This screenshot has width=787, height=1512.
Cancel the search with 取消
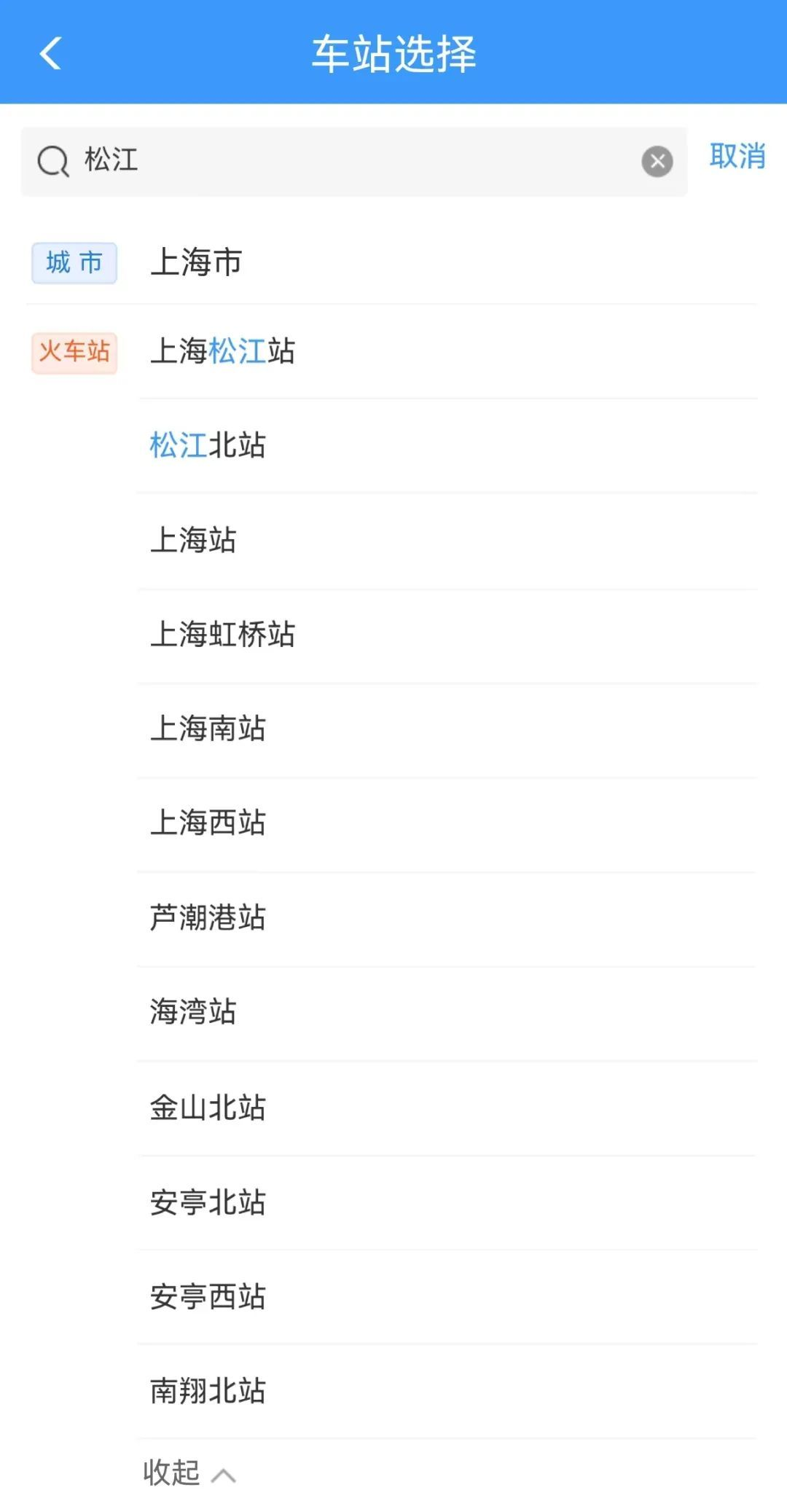pyautogui.click(x=737, y=157)
